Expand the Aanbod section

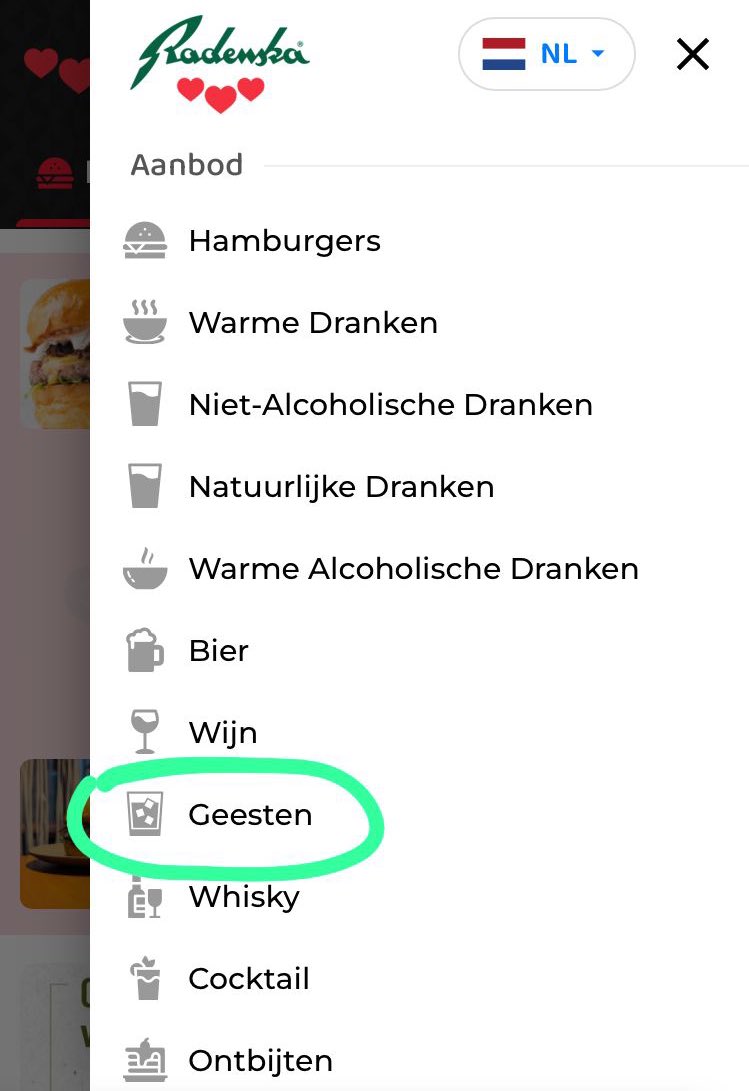click(x=186, y=164)
